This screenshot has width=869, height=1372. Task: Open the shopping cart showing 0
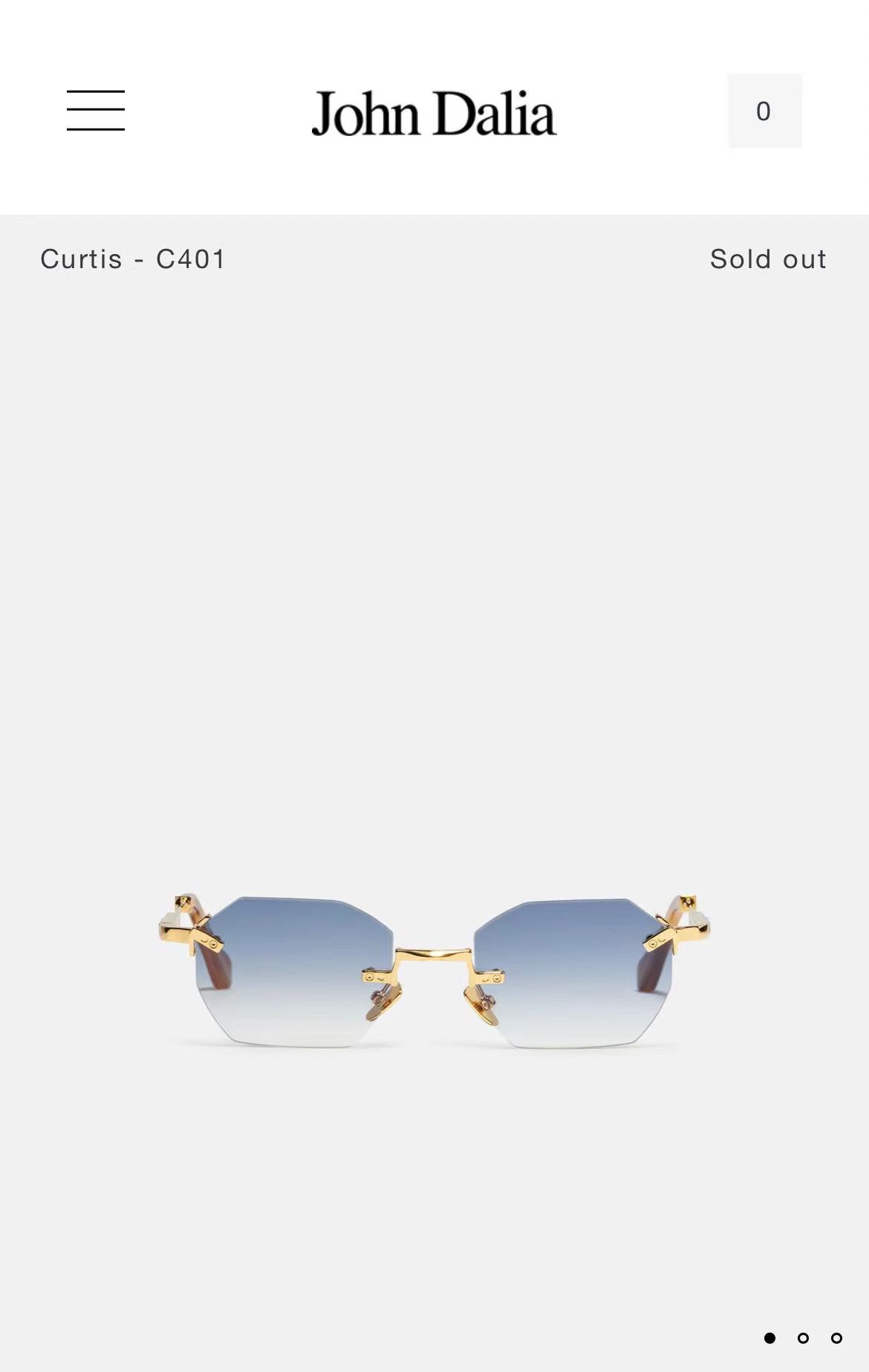coord(764,111)
